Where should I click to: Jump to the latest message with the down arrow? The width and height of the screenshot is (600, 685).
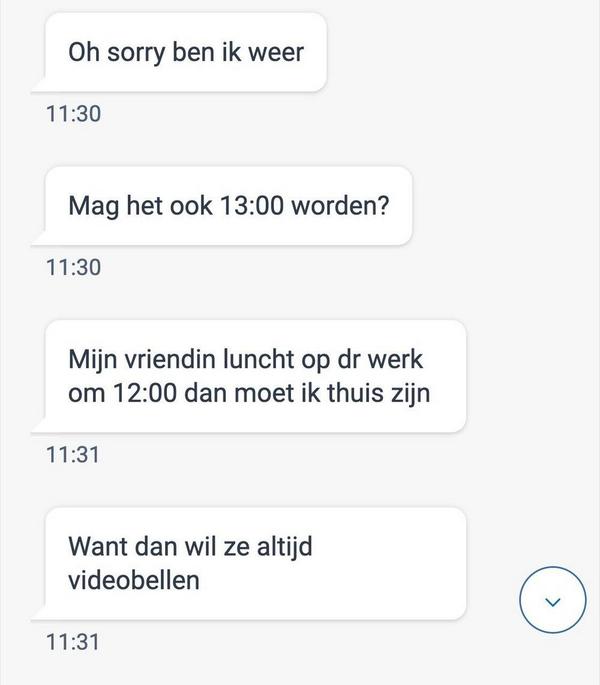click(553, 600)
